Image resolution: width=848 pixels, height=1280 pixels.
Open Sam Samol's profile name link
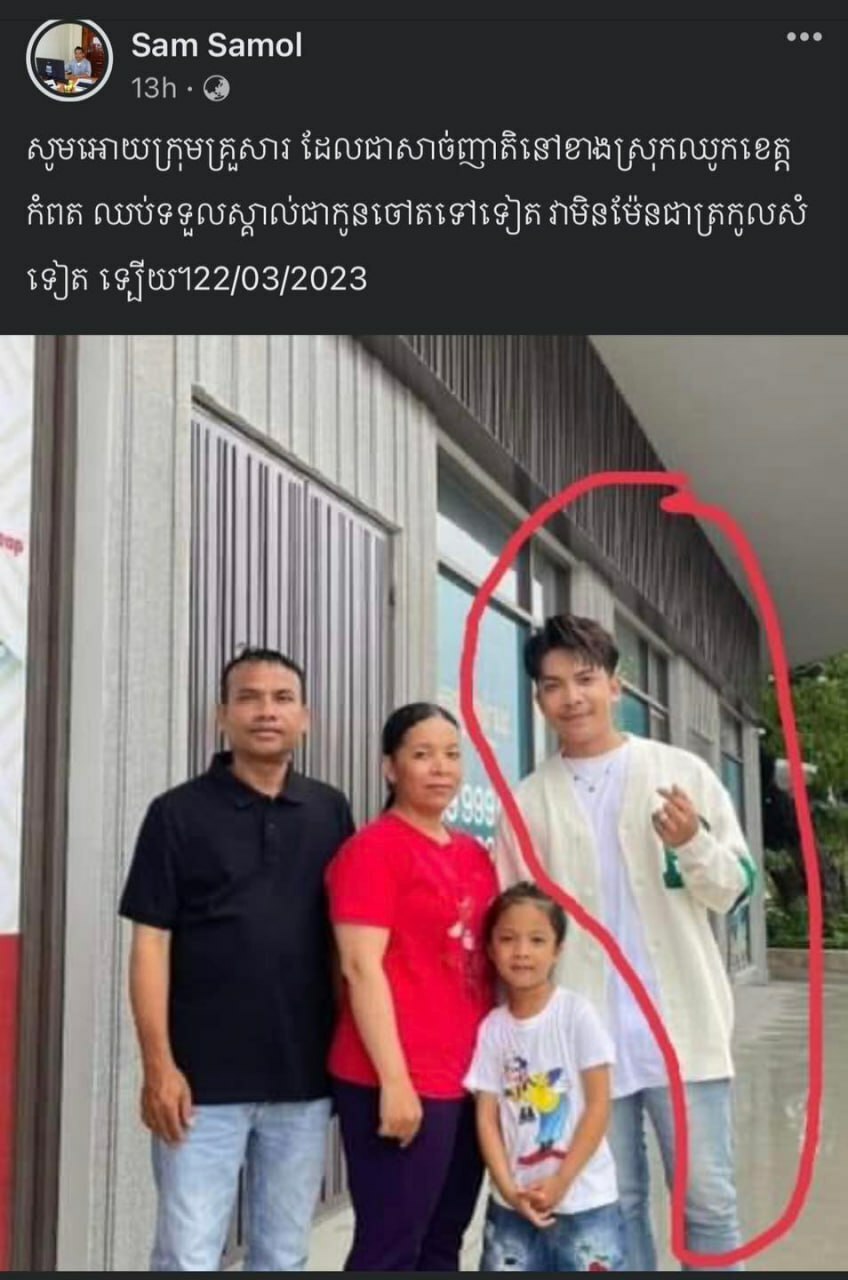(216, 45)
